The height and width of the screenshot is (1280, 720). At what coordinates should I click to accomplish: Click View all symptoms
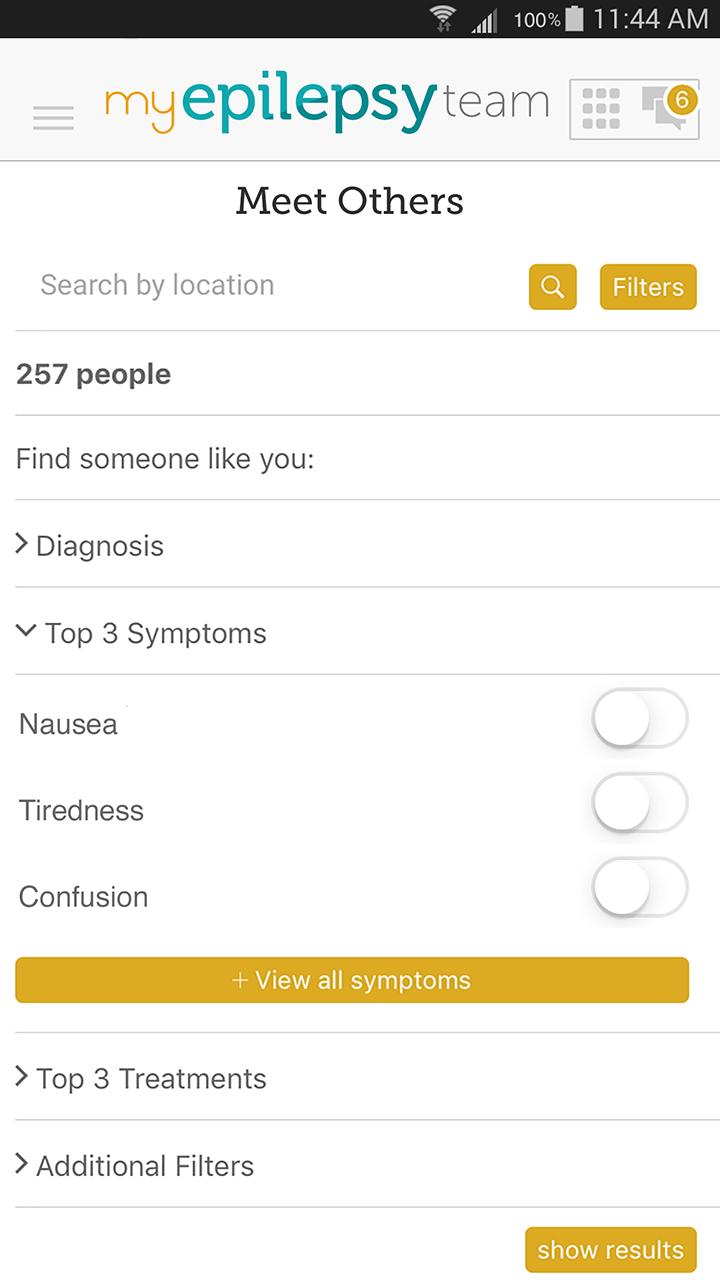coord(351,980)
